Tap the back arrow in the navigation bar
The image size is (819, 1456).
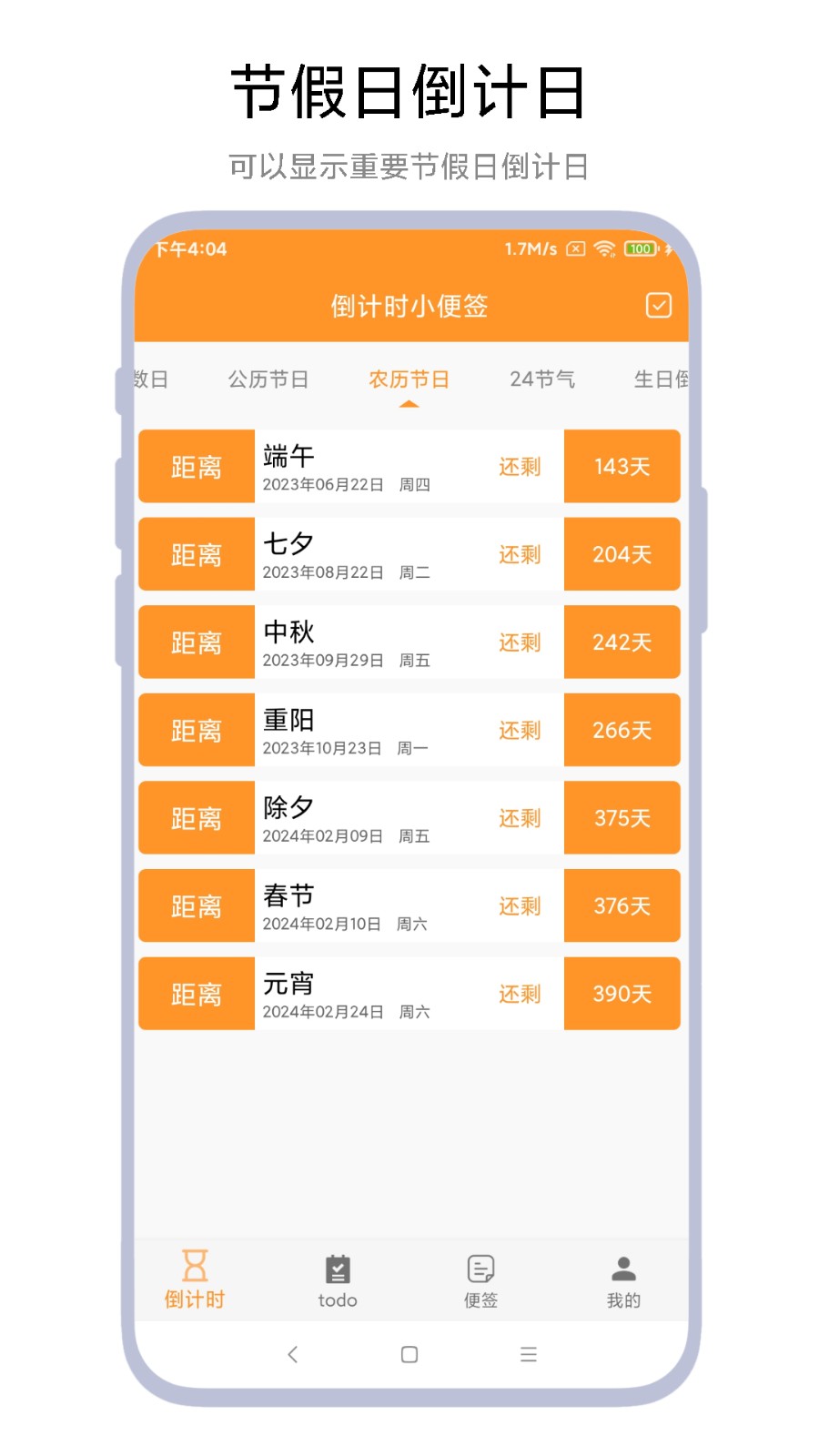[292, 1355]
